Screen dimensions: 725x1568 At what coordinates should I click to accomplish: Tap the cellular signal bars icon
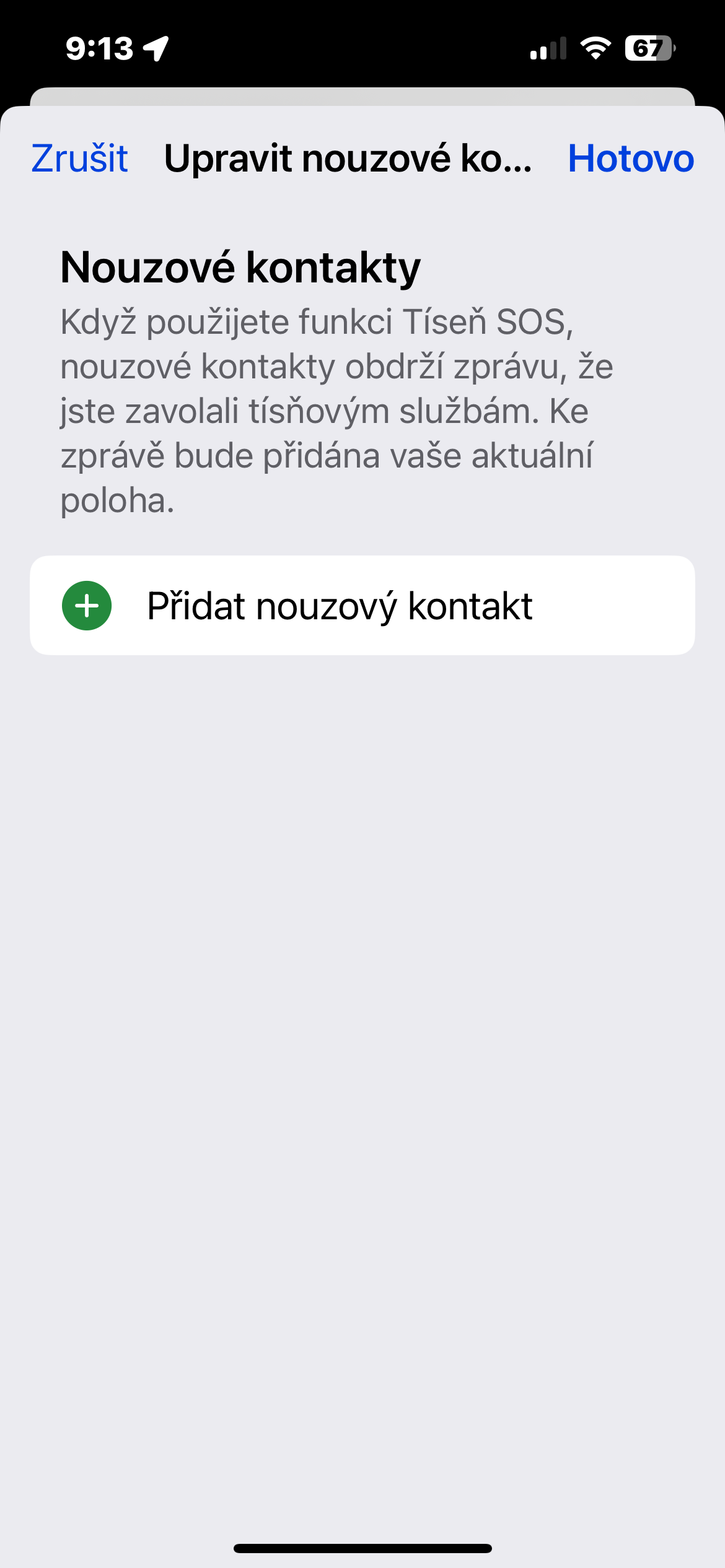(x=548, y=48)
